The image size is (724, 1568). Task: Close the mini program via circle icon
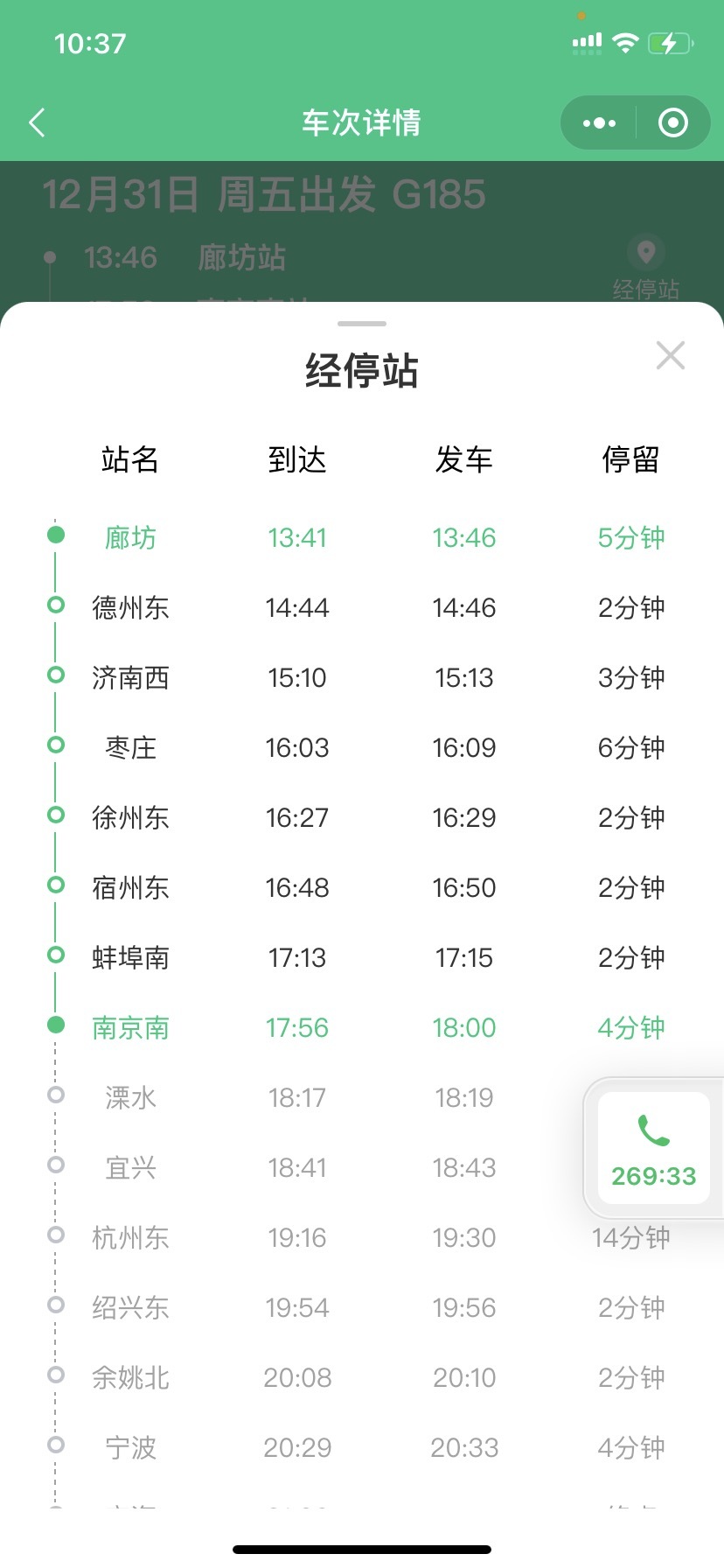pos(672,123)
